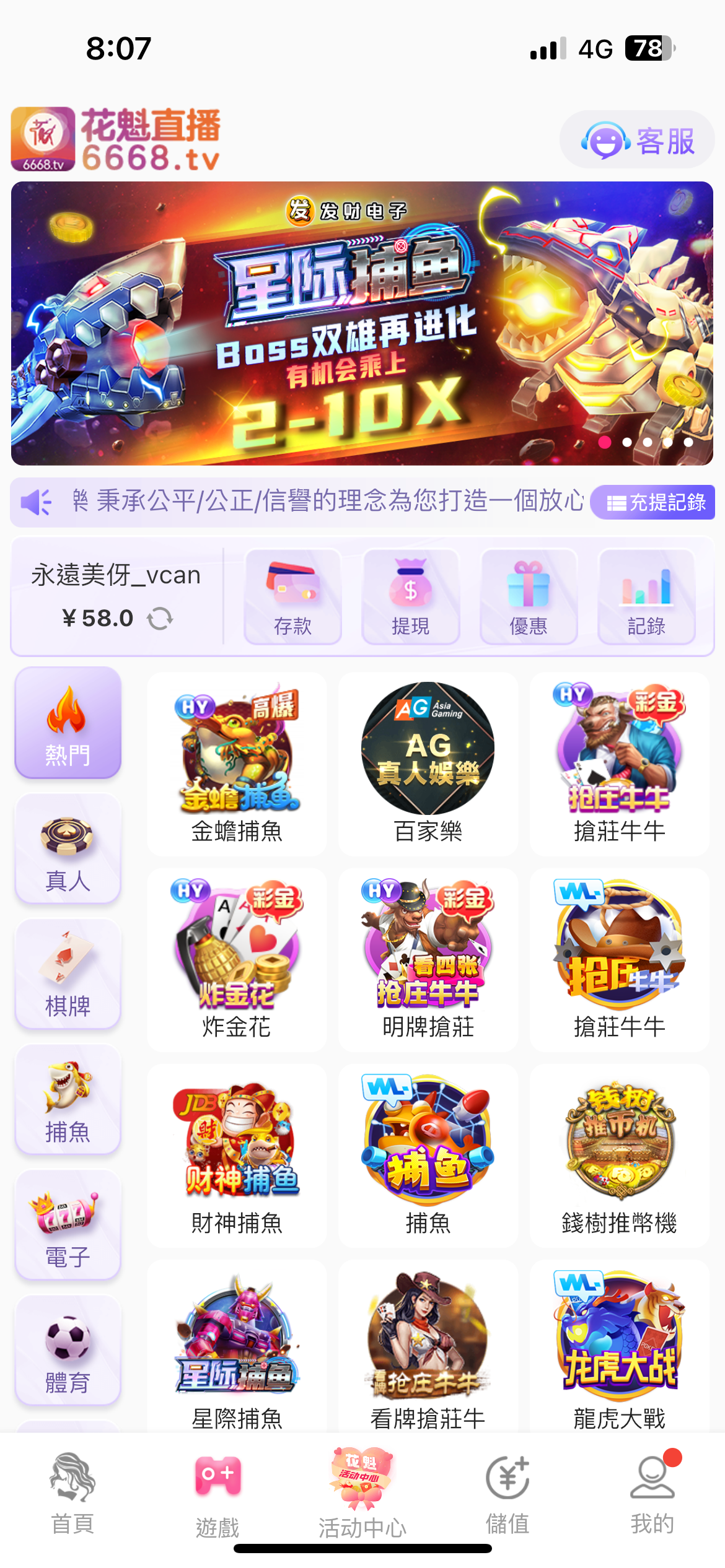Click the 花魁直播 6668.tv logo
725x1568 pixels.
click(x=118, y=139)
